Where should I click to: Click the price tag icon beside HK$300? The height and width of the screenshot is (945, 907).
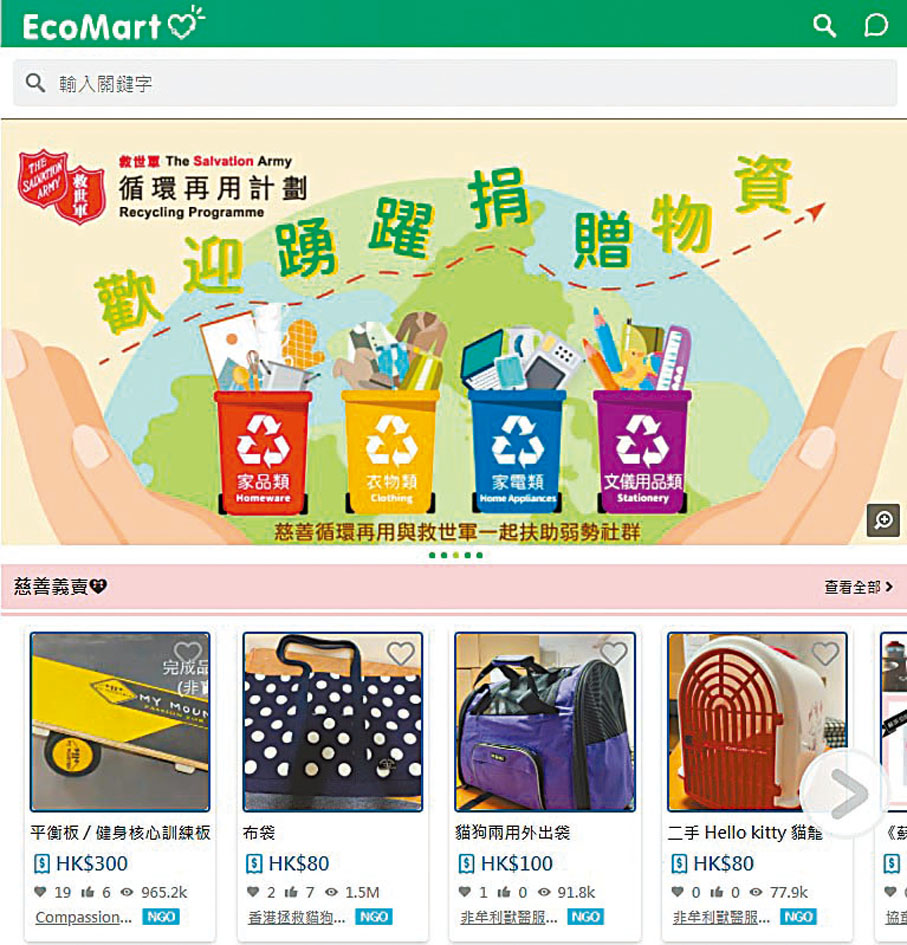click(x=44, y=864)
